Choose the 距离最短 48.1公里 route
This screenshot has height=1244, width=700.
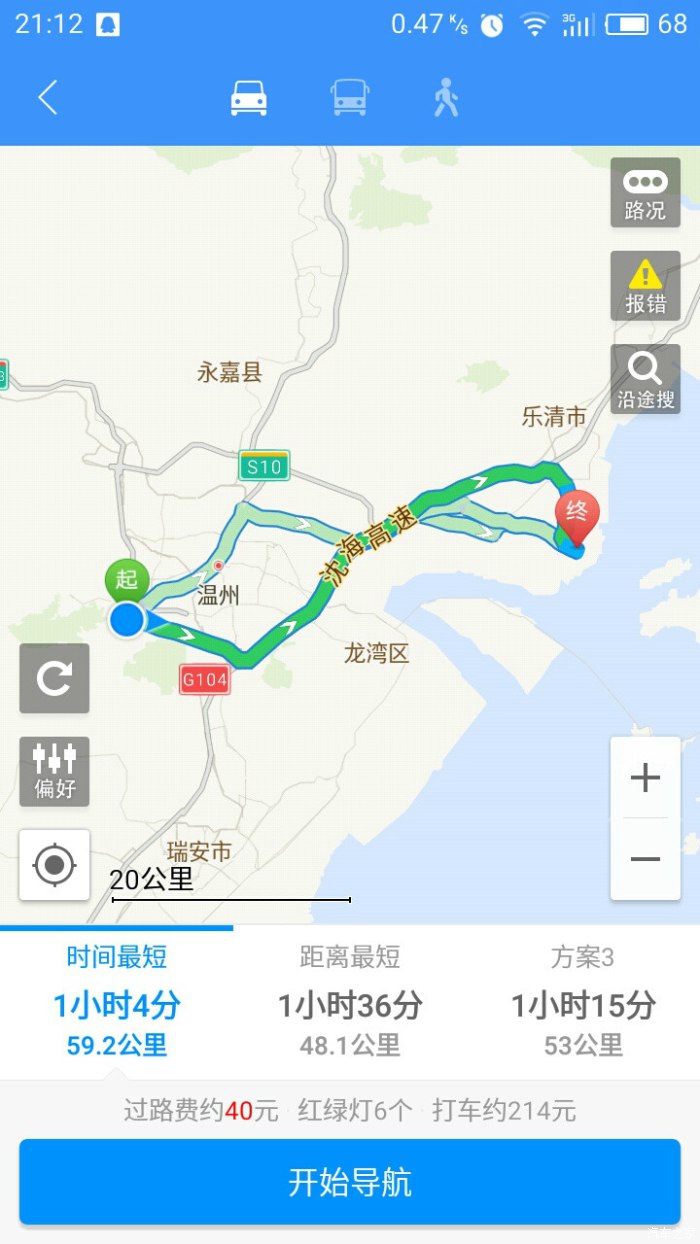click(x=350, y=1002)
